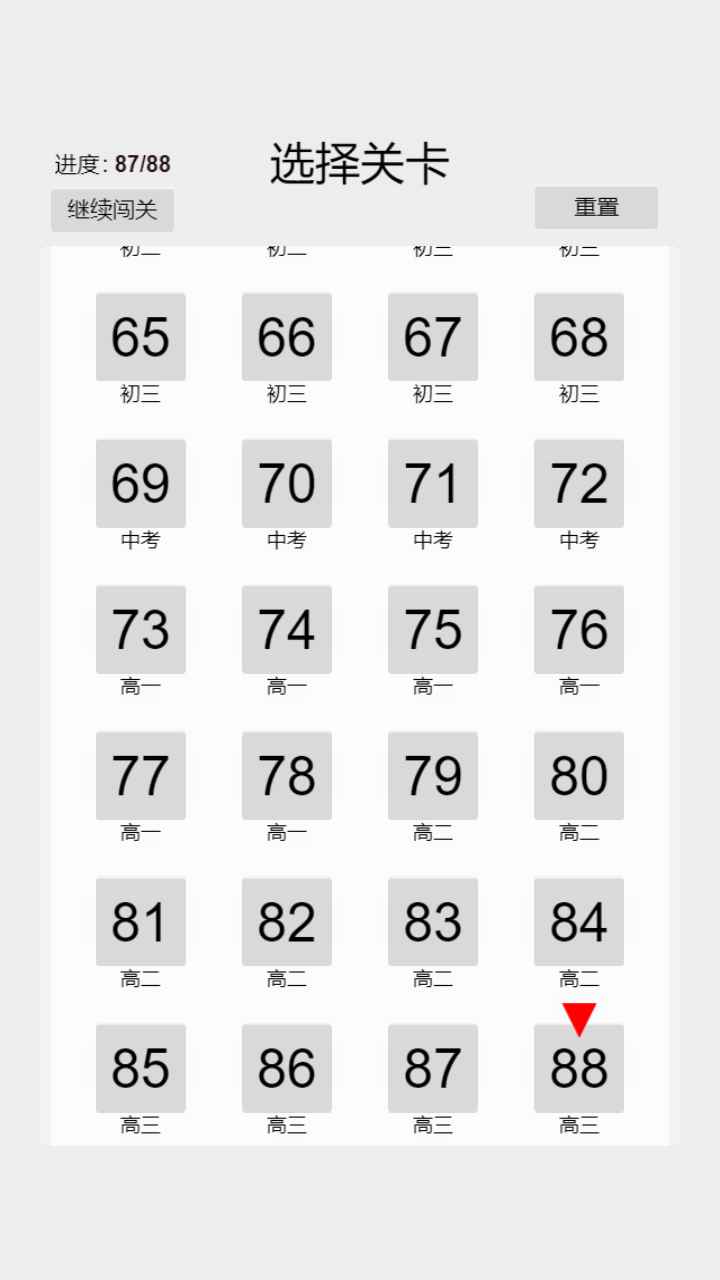Select level 76

(578, 629)
